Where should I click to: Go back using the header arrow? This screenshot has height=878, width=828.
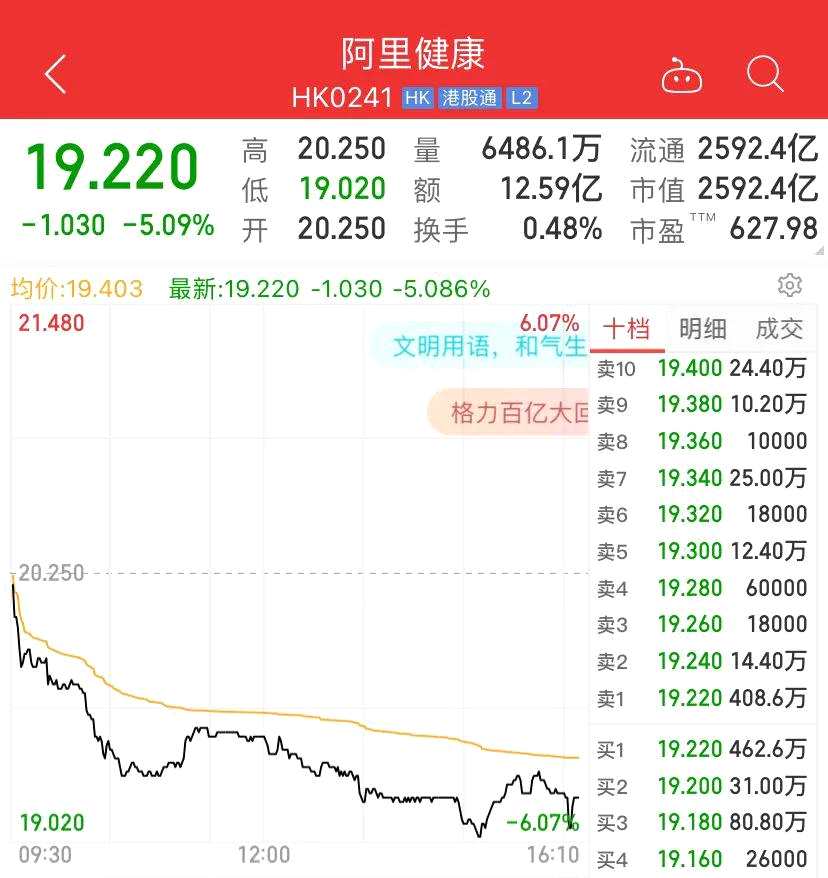click(56, 74)
